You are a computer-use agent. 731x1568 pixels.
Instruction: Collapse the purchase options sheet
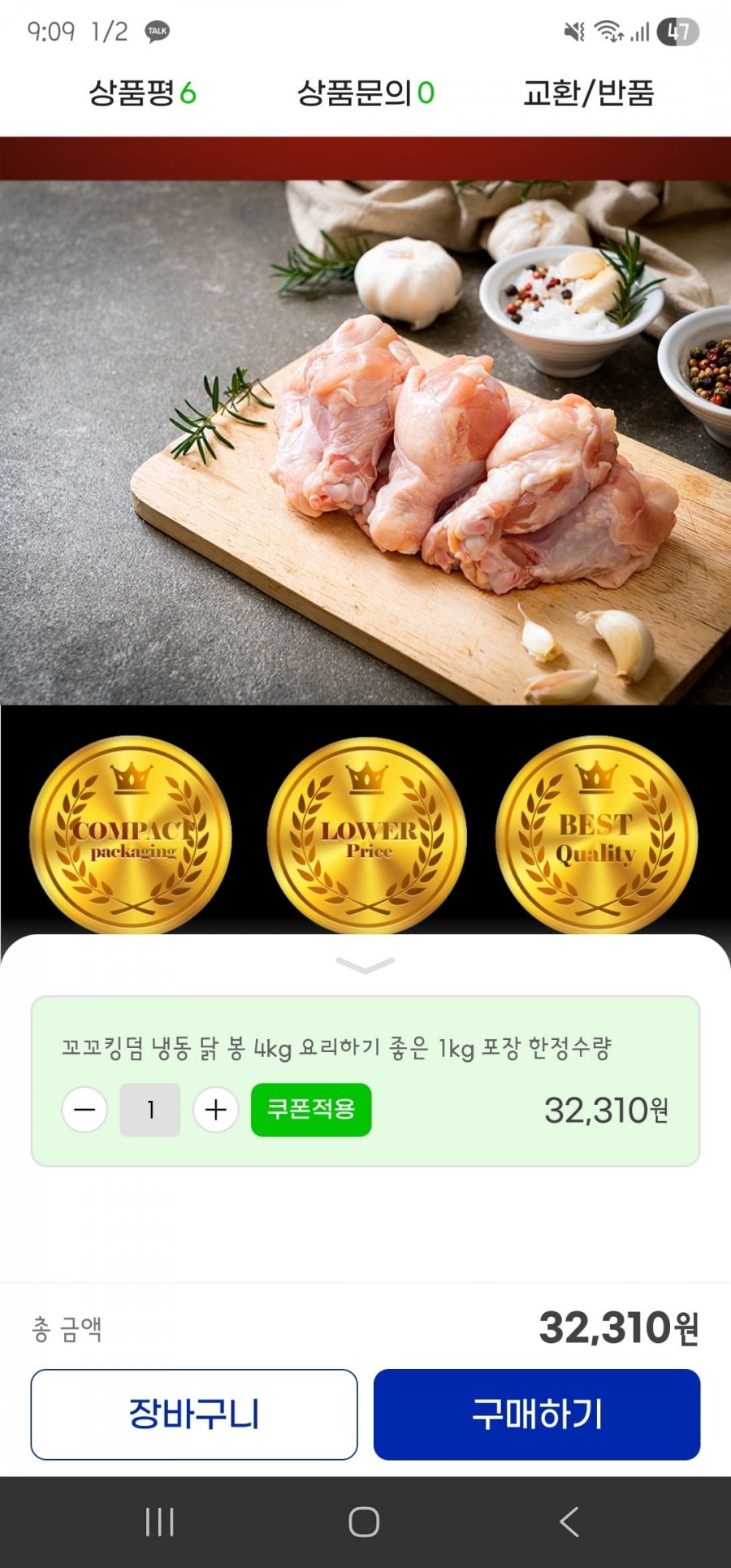pos(365,964)
